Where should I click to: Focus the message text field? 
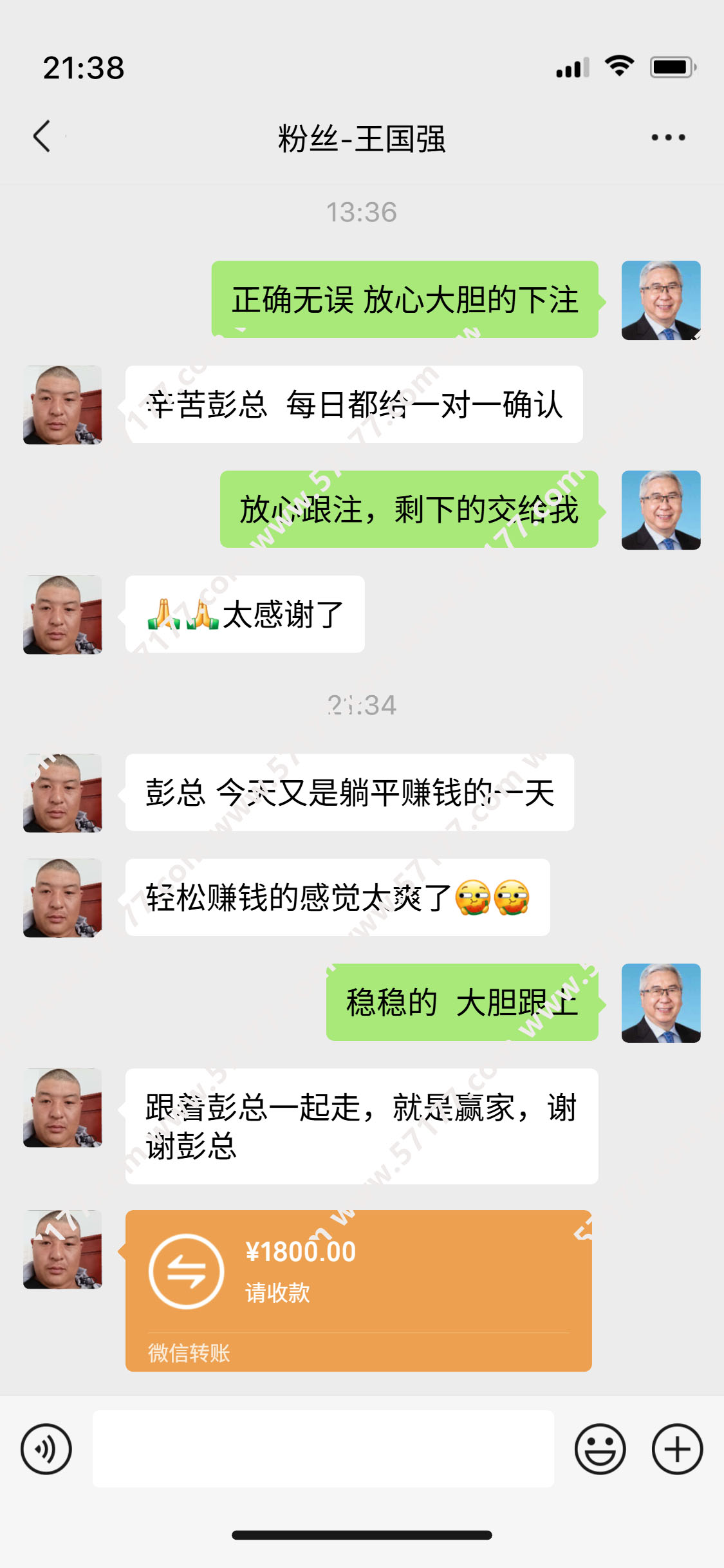tap(323, 1449)
